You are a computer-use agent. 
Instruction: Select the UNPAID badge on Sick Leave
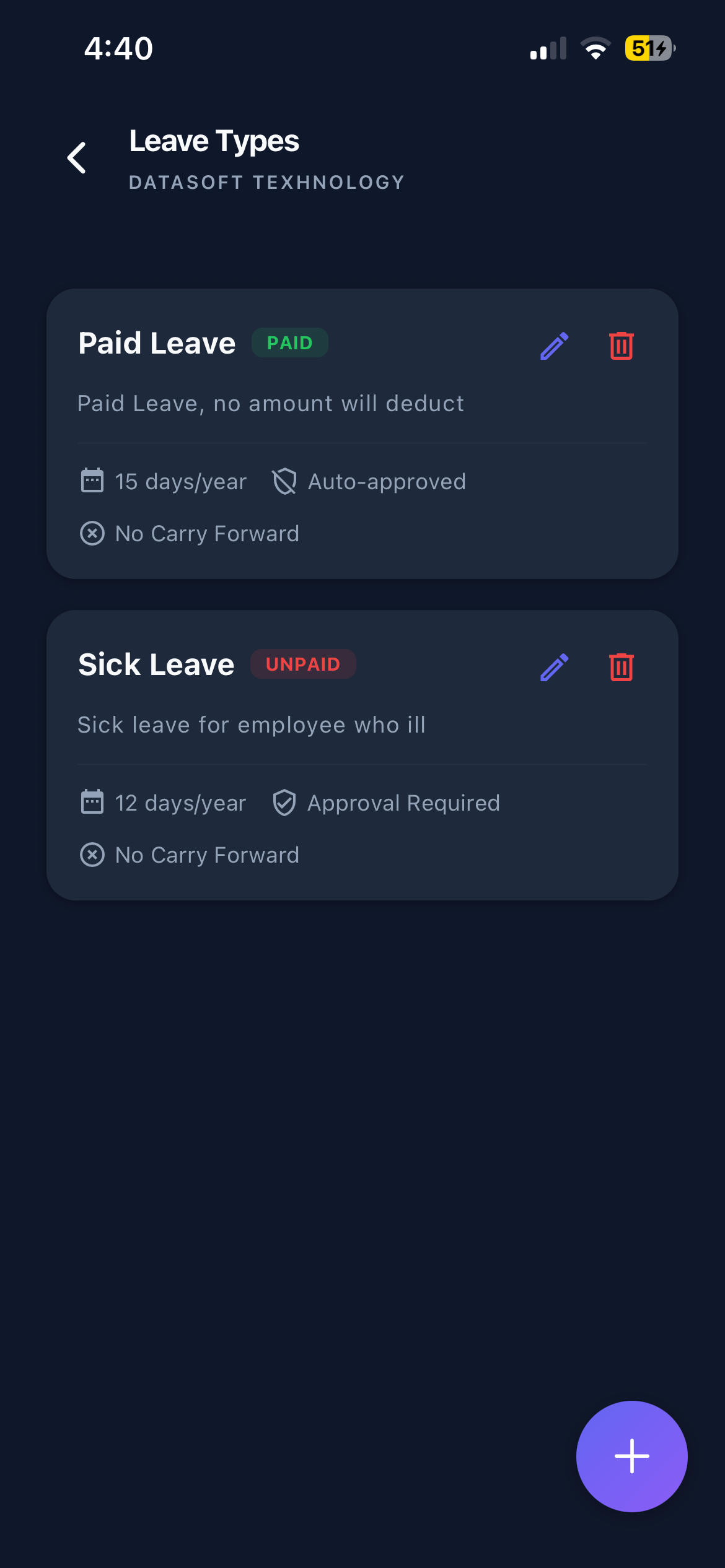pyautogui.click(x=303, y=664)
